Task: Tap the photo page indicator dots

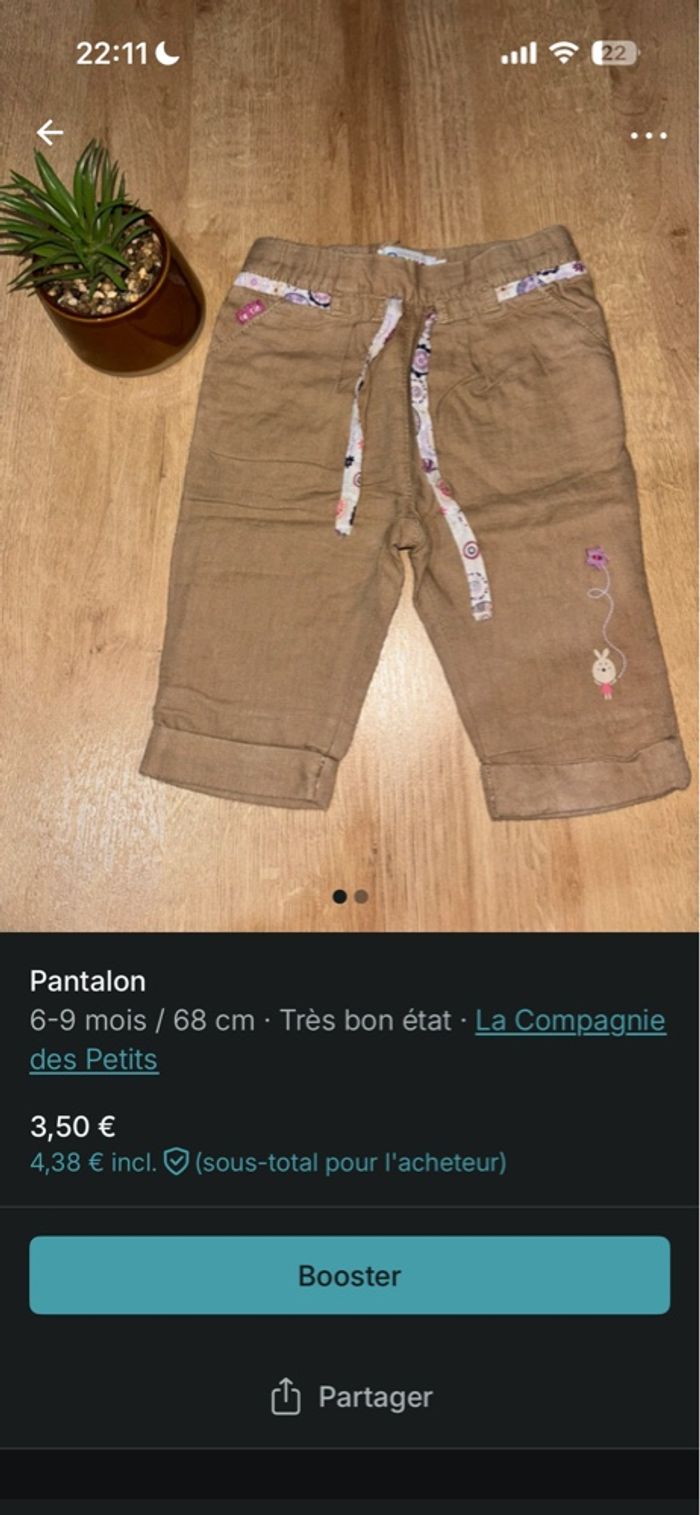Action: [x=350, y=897]
